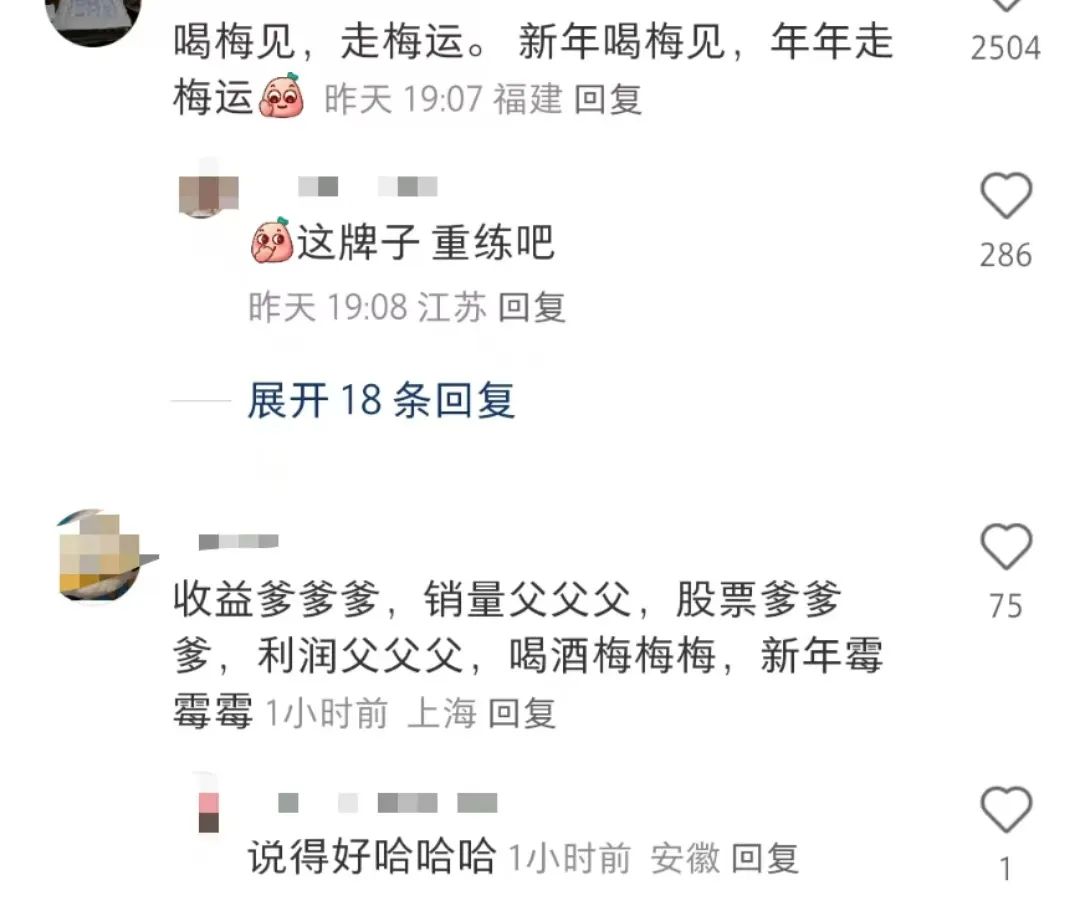Reply to the 安徽 comment 说得好哈哈哈

point(765,858)
